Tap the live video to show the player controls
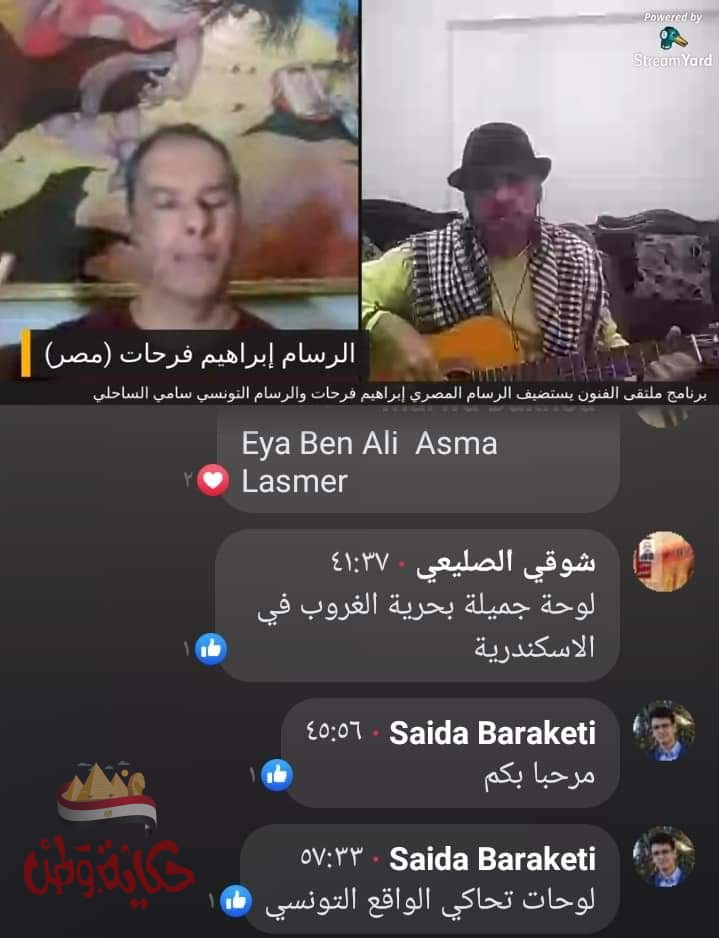The height and width of the screenshot is (938, 719). click(359, 200)
